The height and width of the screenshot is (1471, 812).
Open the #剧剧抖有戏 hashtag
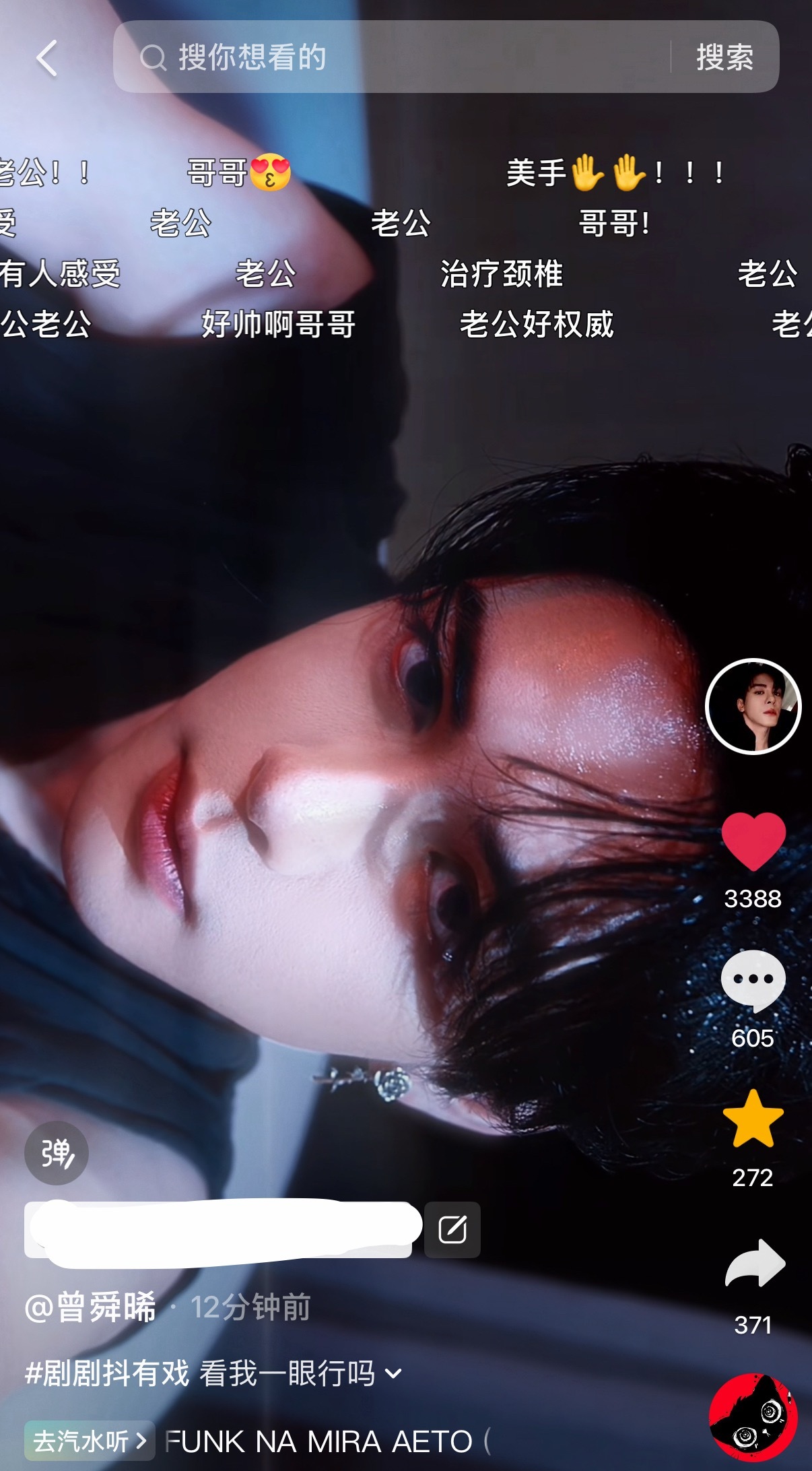107,1373
